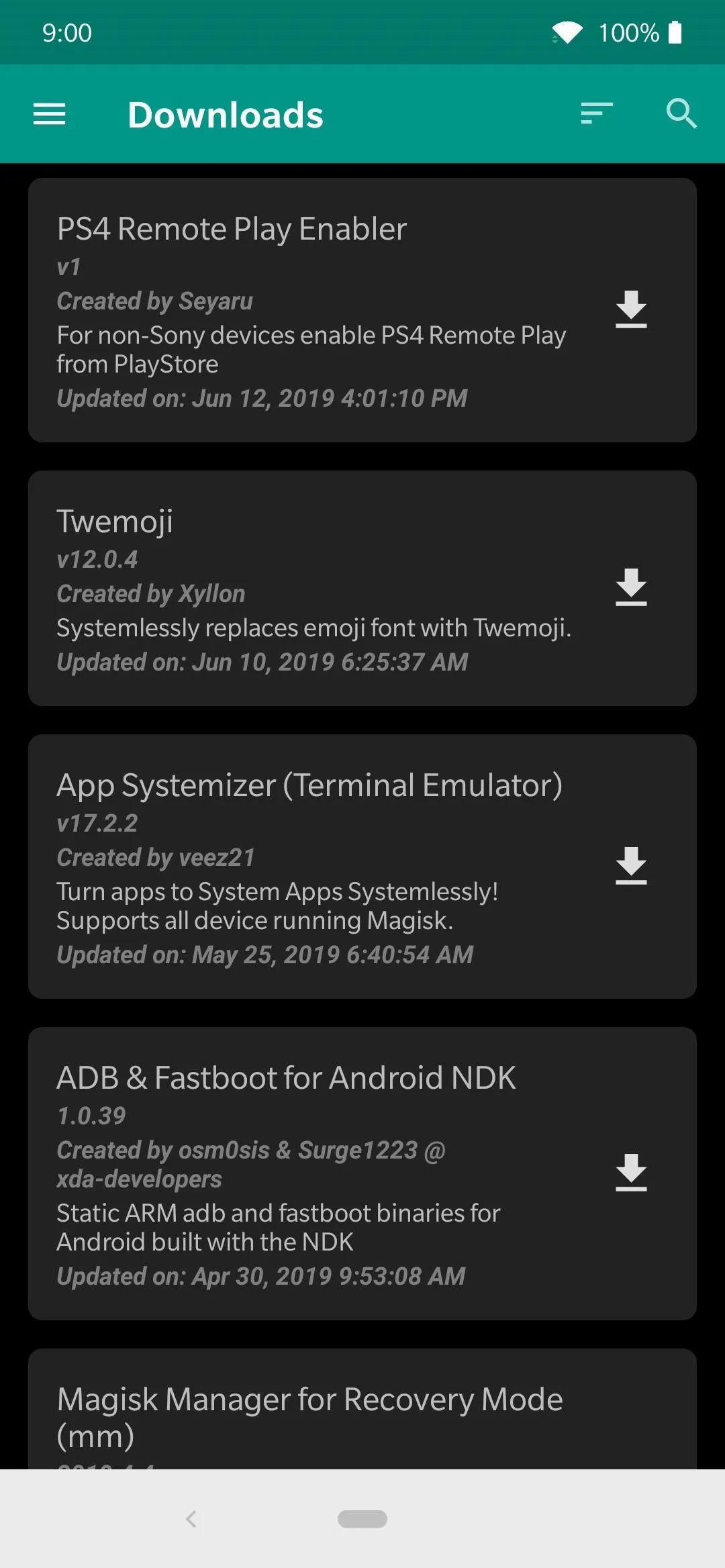725x1568 pixels.
Task: Tap the home pill in navigation bar
Action: (362, 1519)
